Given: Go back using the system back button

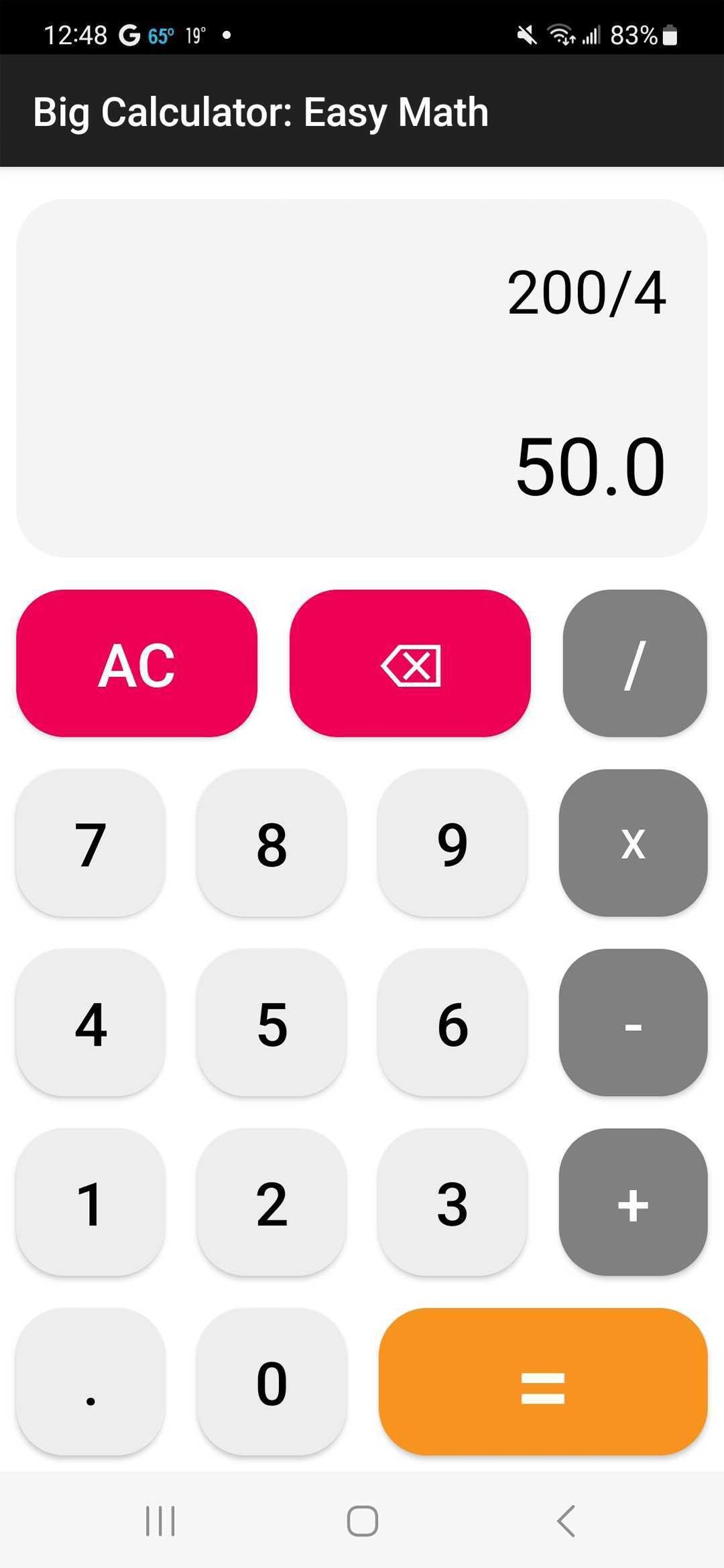Looking at the screenshot, I should (566, 1521).
